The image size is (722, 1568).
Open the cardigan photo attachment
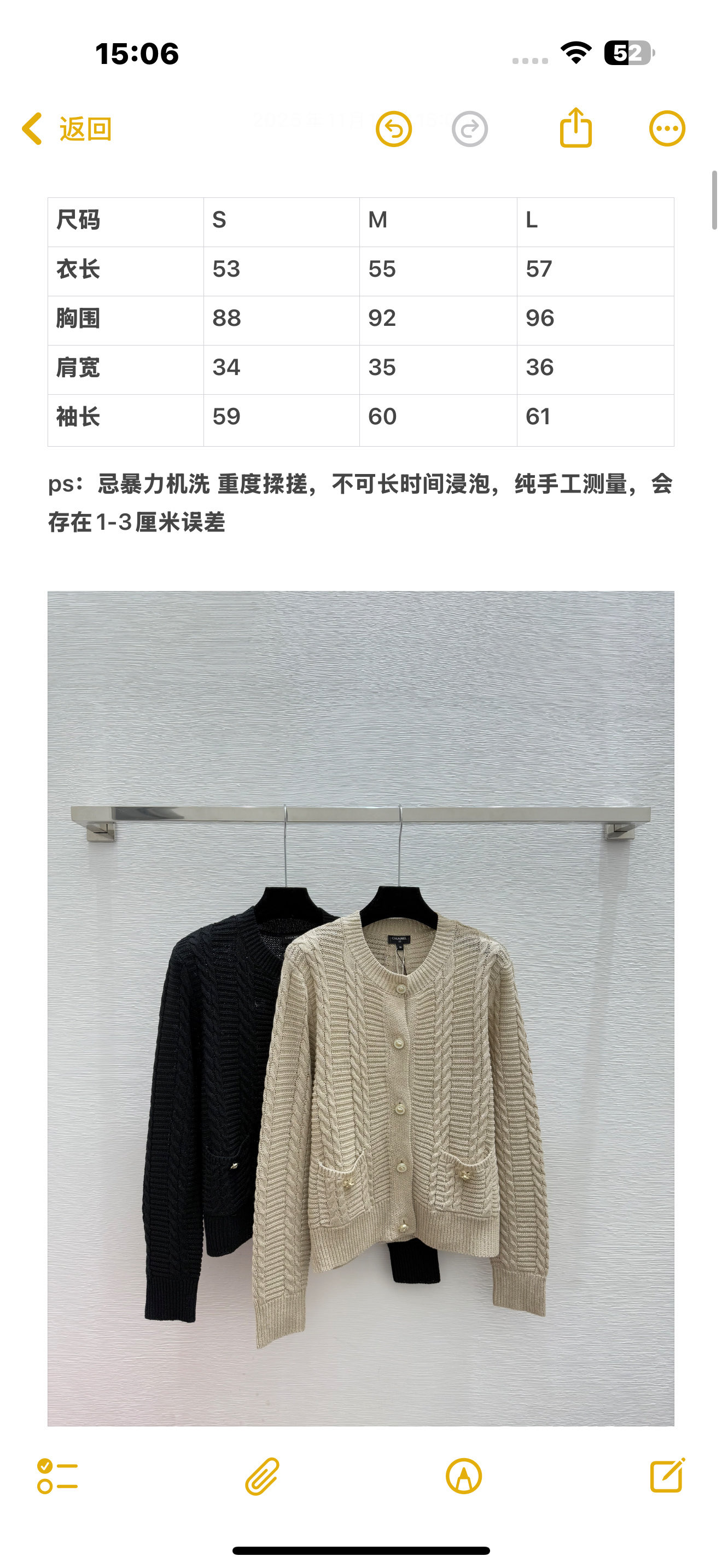(360, 1008)
